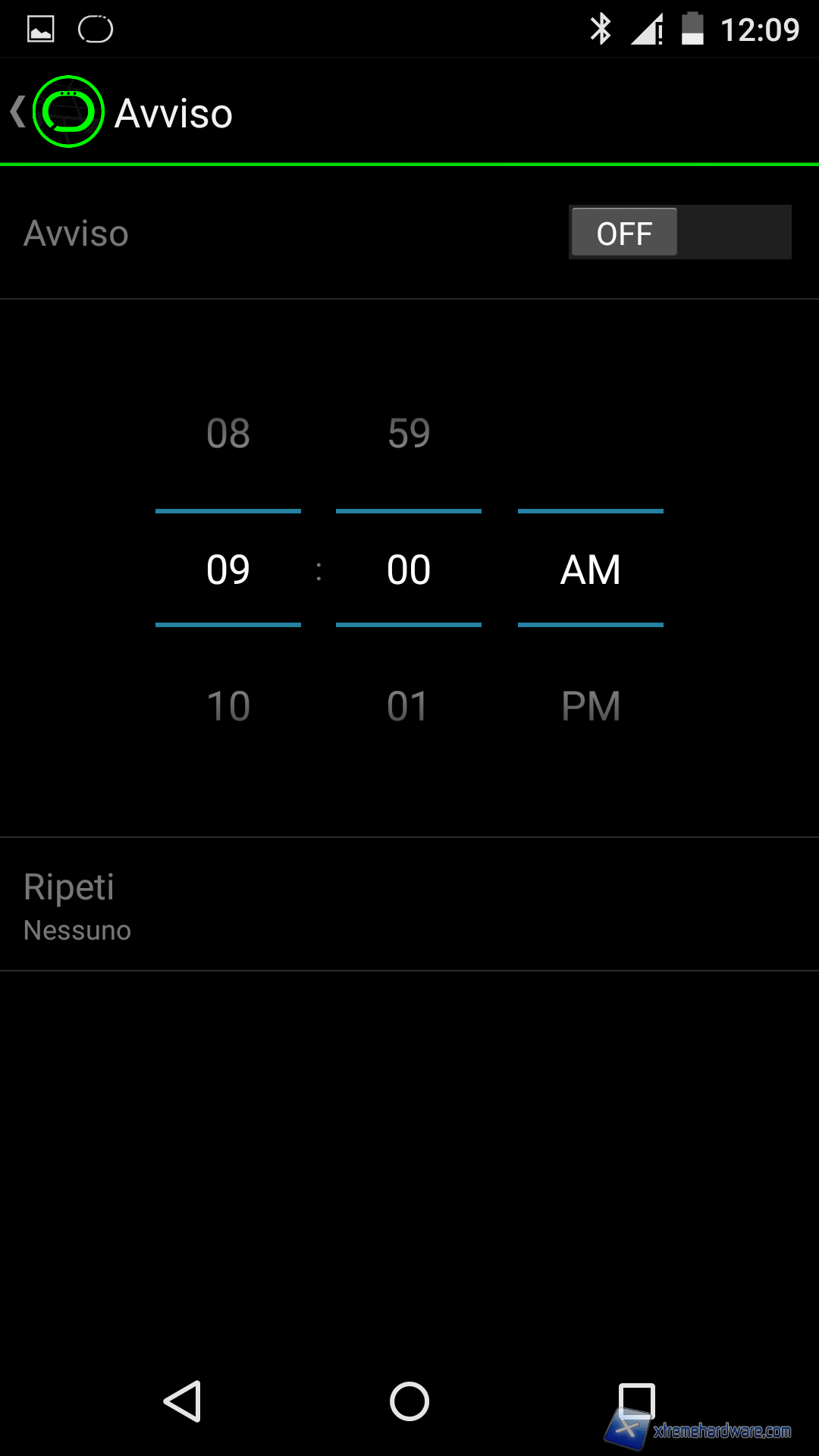
Task: Open the recent apps overview
Action: click(x=636, y=1401)
